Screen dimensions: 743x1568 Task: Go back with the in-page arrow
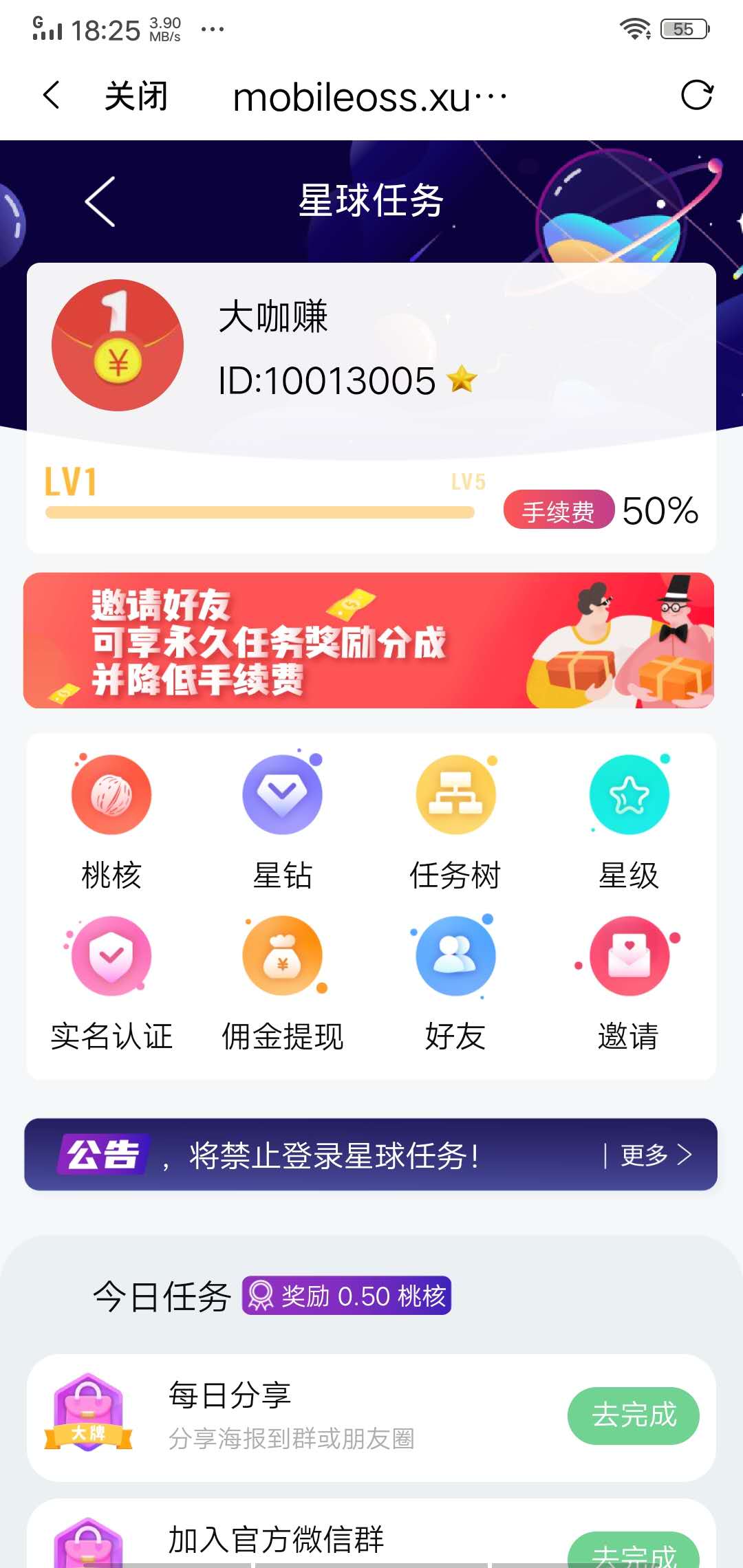coord(98,201)
